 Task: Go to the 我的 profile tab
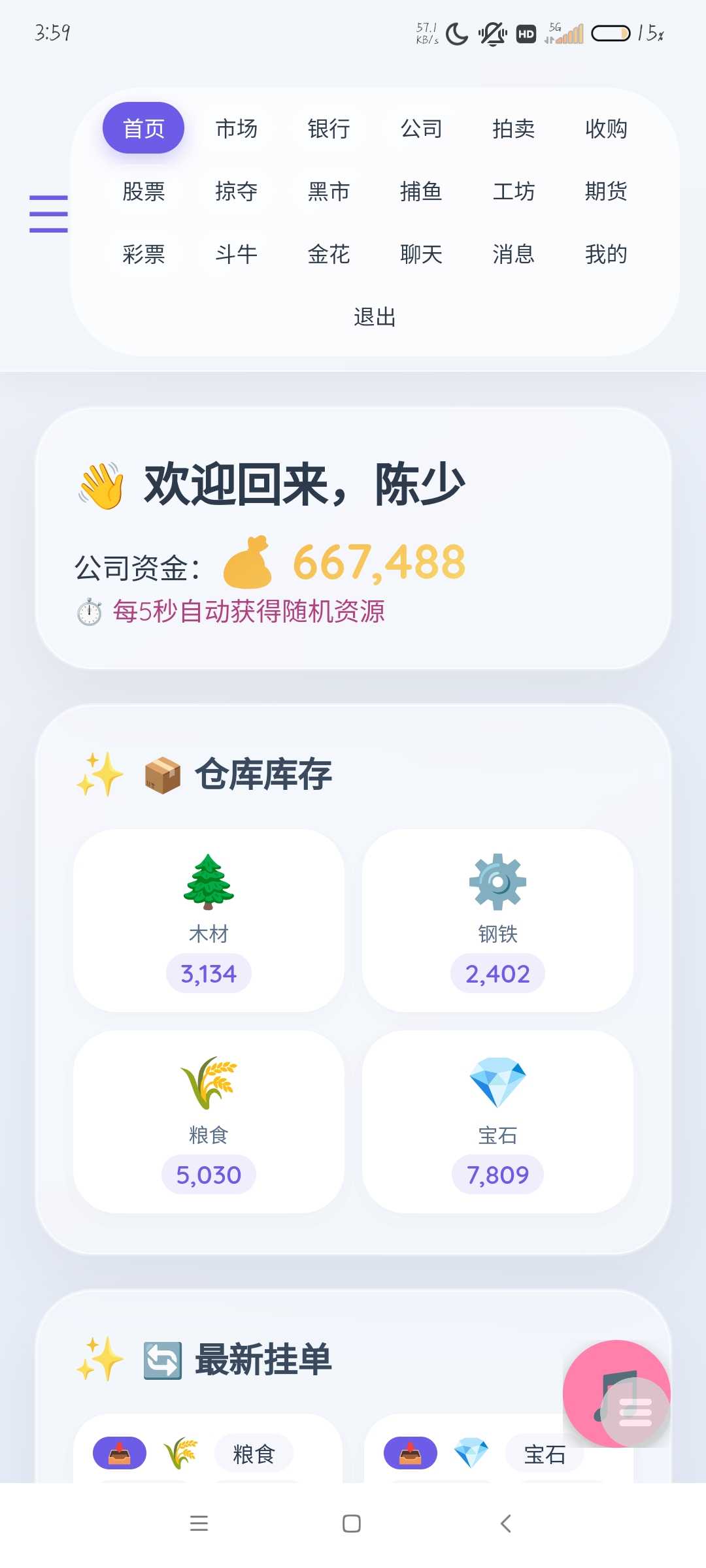coord(606,254)
